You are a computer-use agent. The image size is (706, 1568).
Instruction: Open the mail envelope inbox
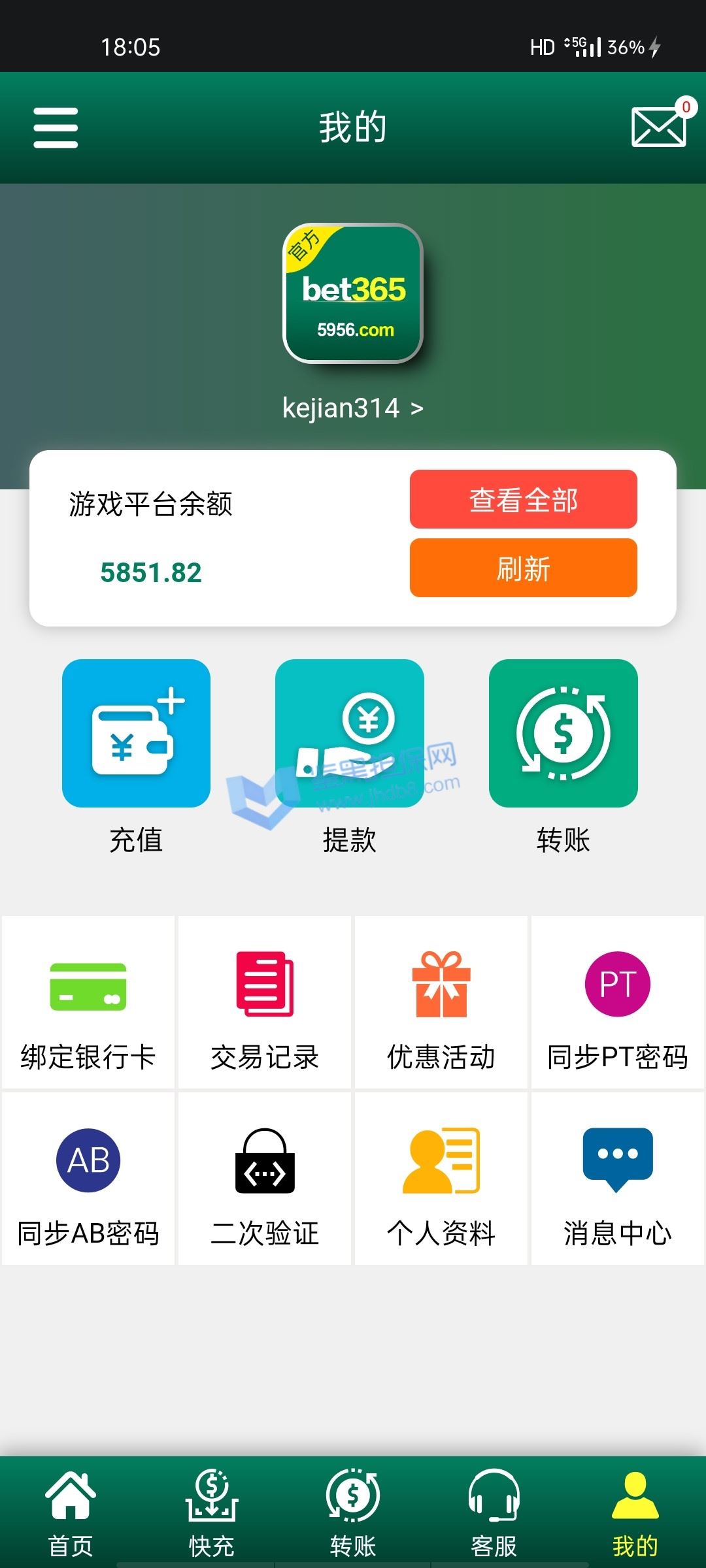(x=659, y=127)
